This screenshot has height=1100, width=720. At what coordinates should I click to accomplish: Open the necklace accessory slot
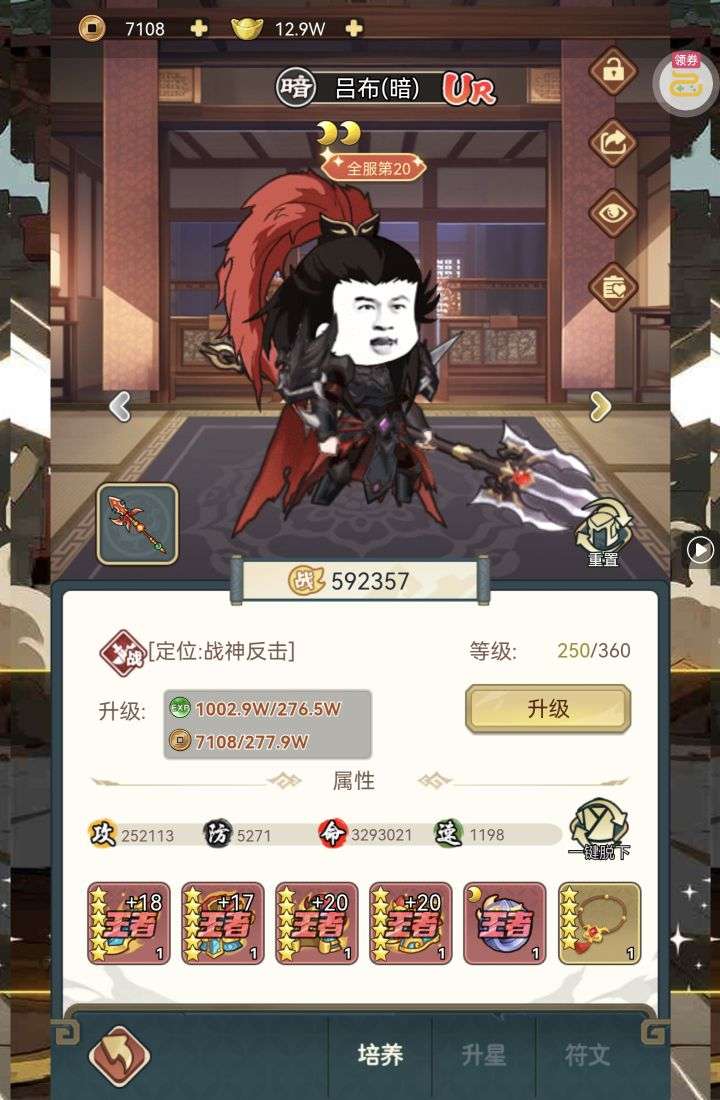pyautogui.click(x=599, y=923)
